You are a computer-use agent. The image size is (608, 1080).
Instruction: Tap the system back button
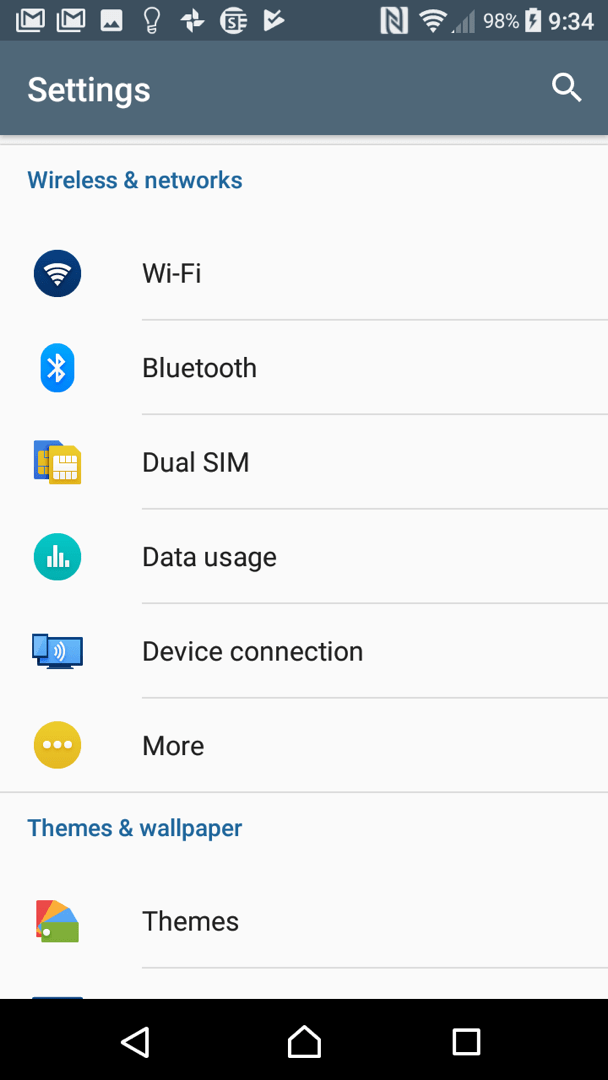click(x=135, y=1041)
